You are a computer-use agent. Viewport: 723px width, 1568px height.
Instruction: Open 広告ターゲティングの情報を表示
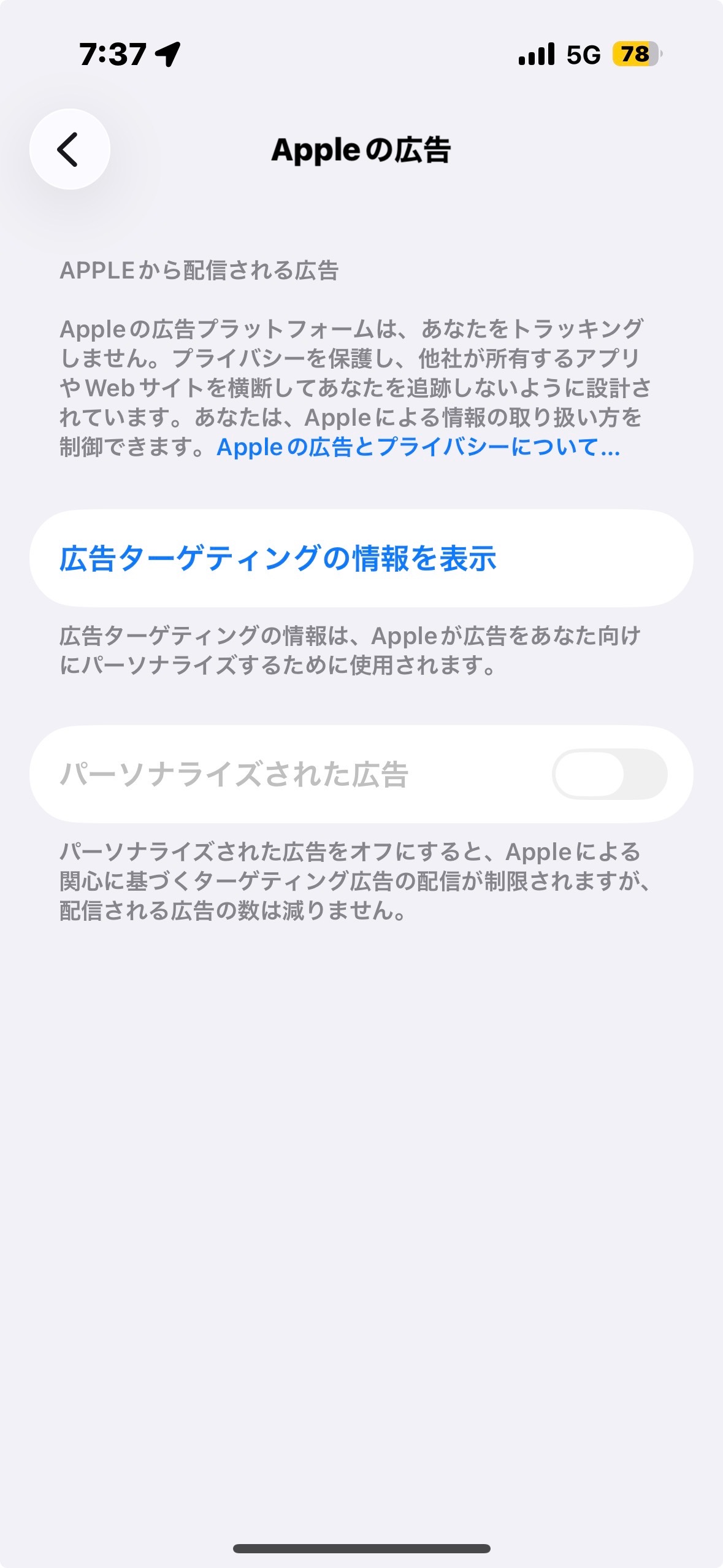click(x=278, y=558)
